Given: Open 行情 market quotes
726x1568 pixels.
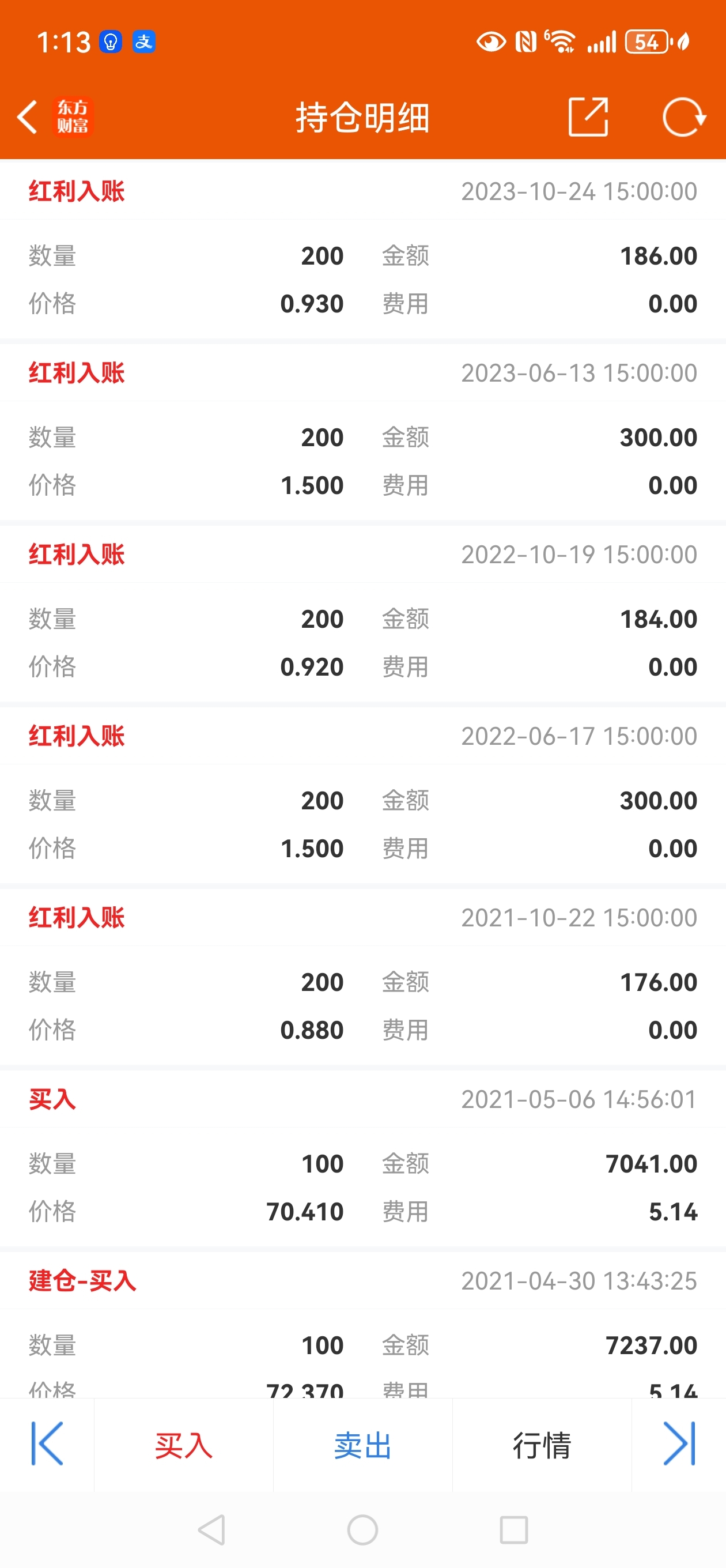Looking at the screenshot, I should click(x=542, y=1445).
